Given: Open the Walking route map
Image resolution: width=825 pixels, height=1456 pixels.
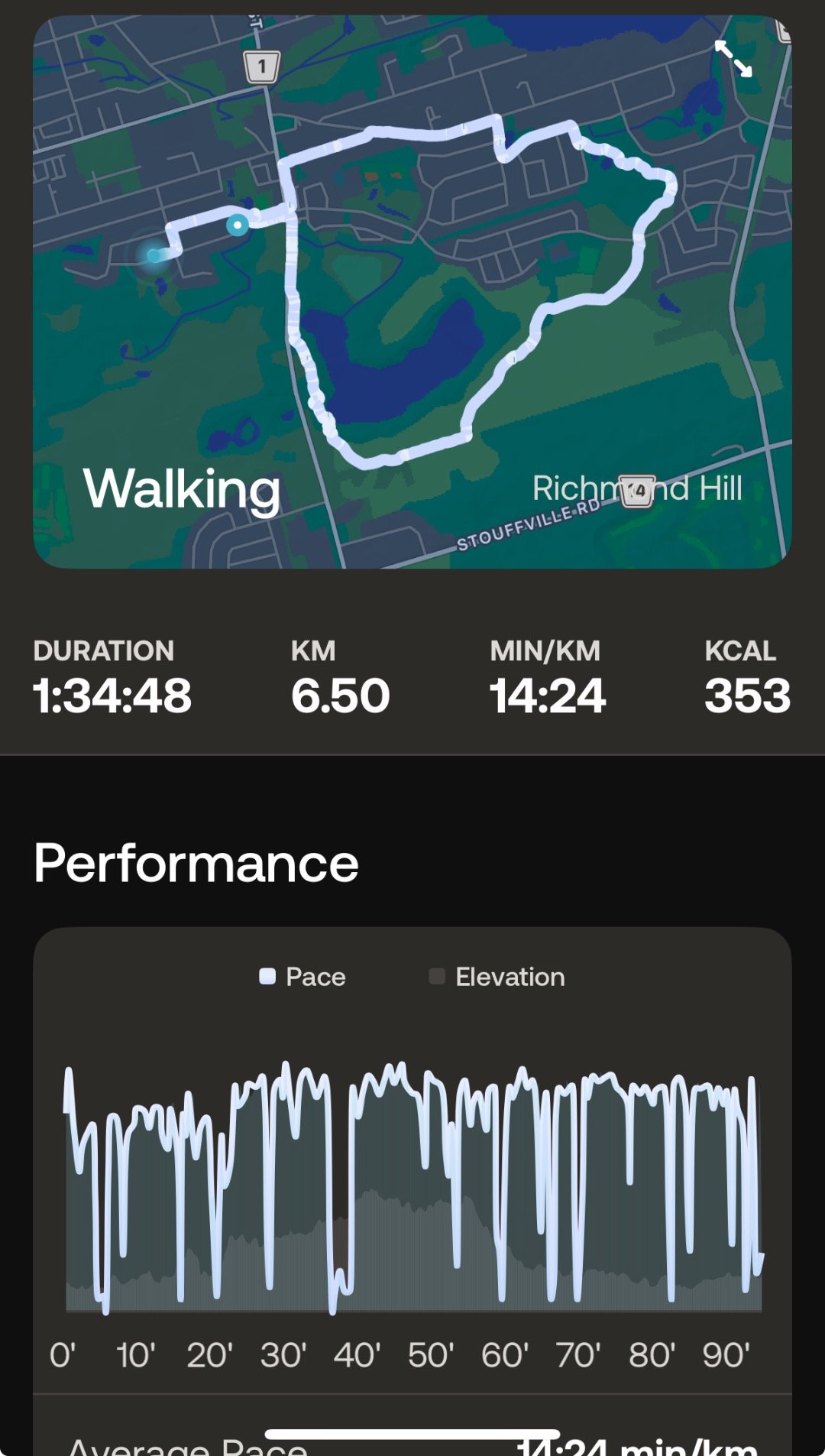Looking at the screenshot, I should [412, 292].
